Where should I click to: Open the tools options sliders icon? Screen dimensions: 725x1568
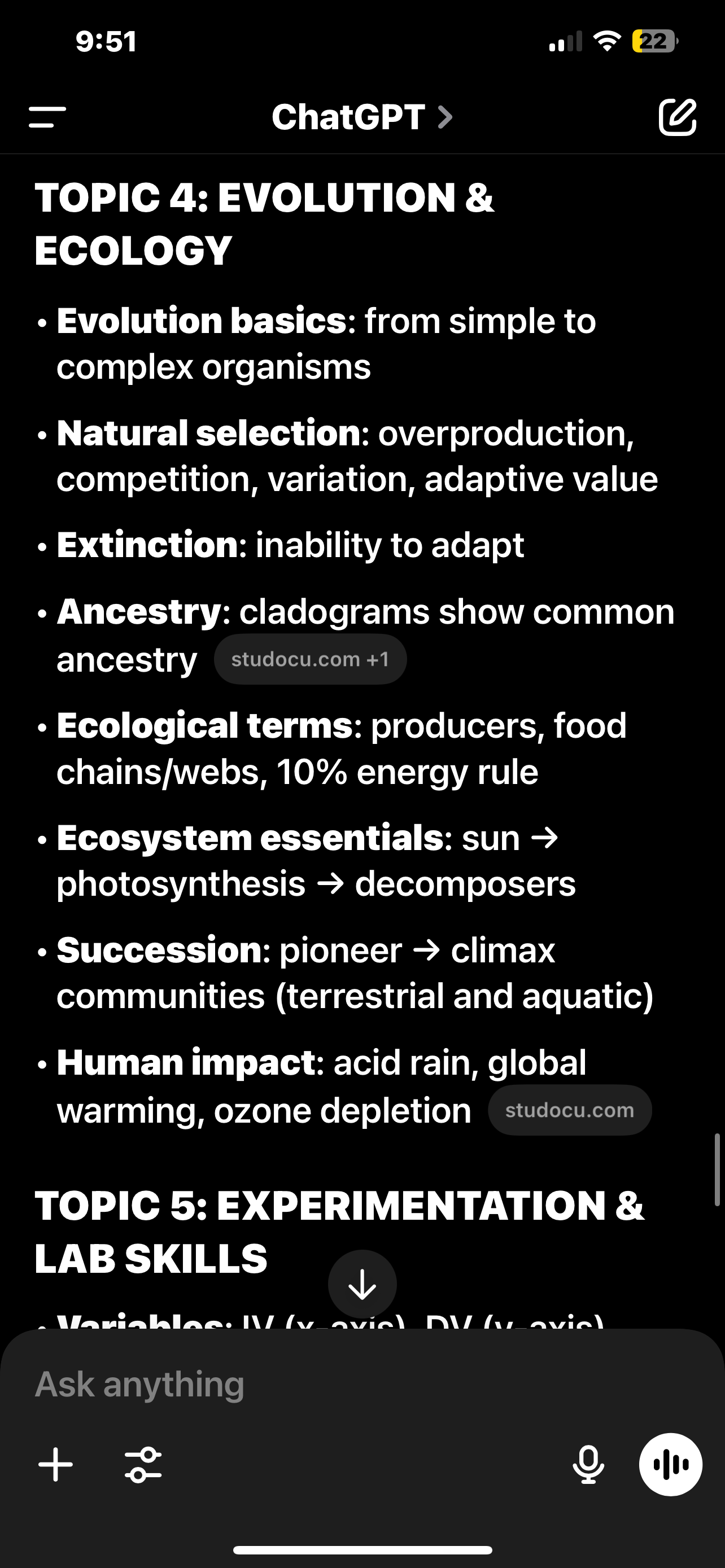143,1464
